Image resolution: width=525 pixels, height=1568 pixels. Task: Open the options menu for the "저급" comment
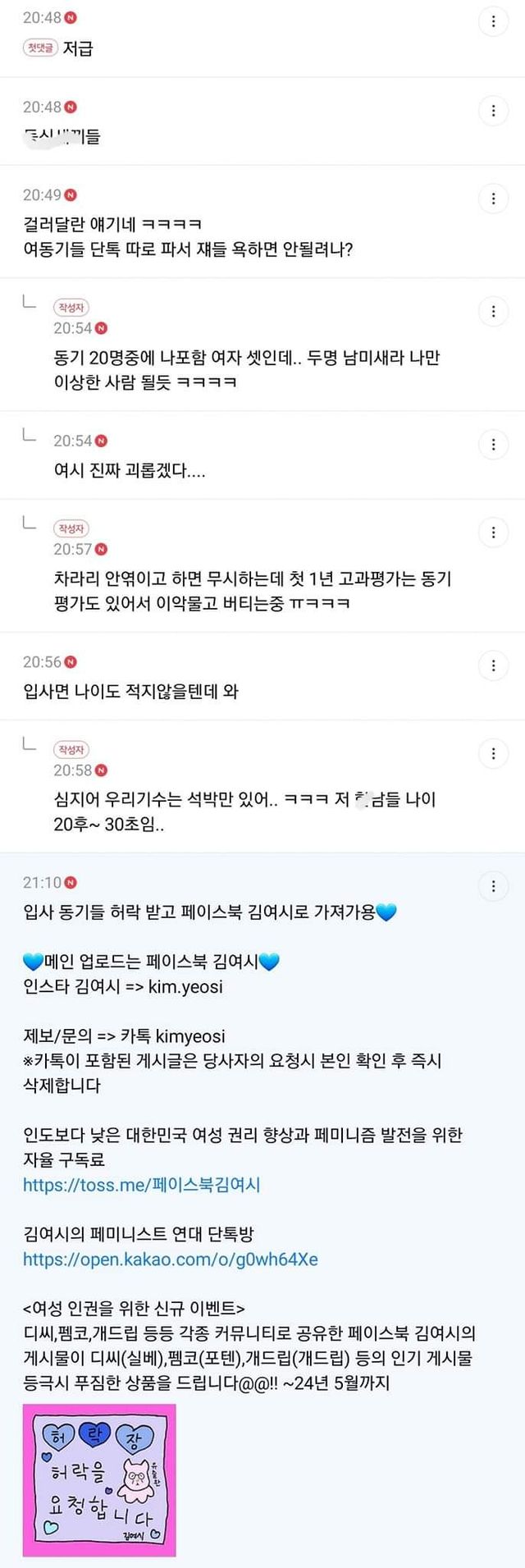pyautogui.click(x=493, y=22)
